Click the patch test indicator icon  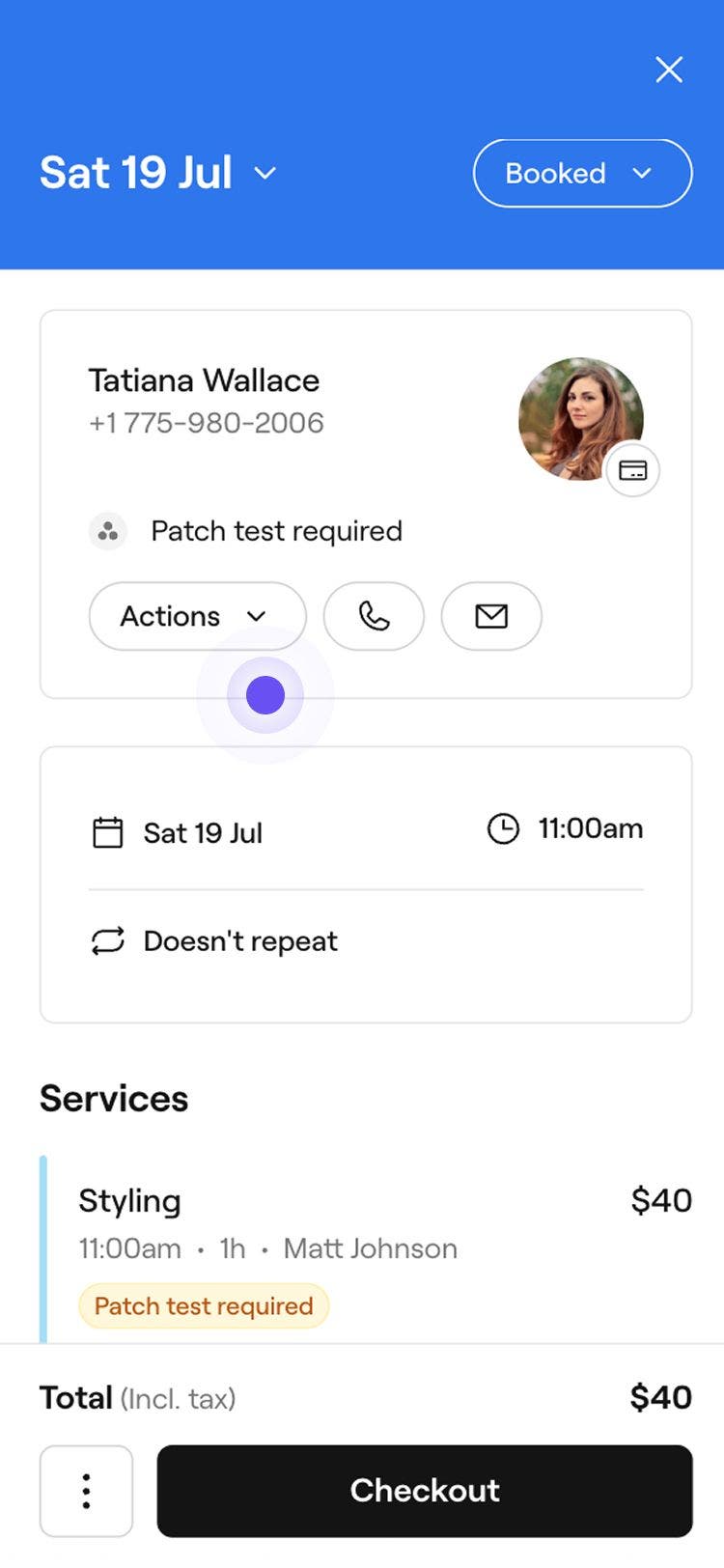[x=107, y=531]
